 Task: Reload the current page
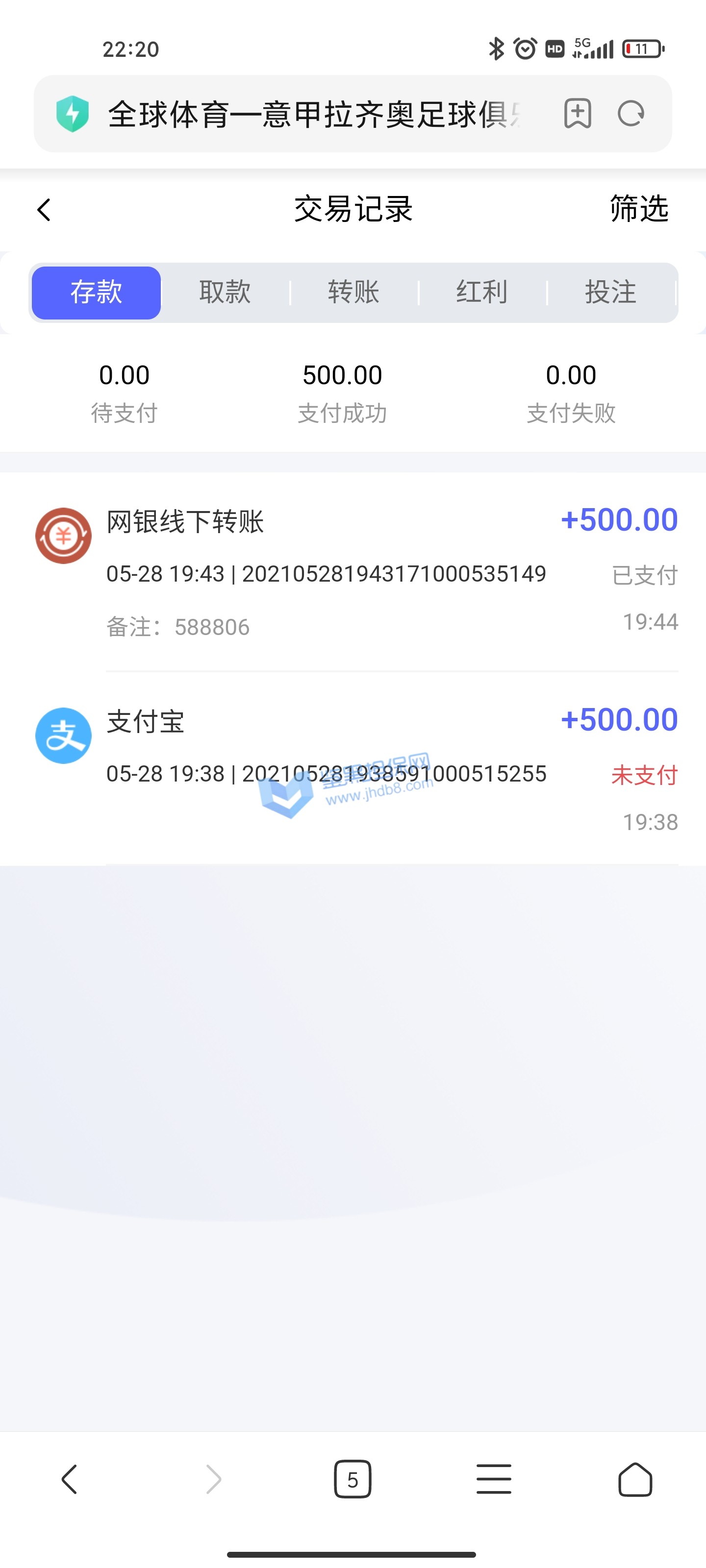pyautogui.click(x=631, y=114)
